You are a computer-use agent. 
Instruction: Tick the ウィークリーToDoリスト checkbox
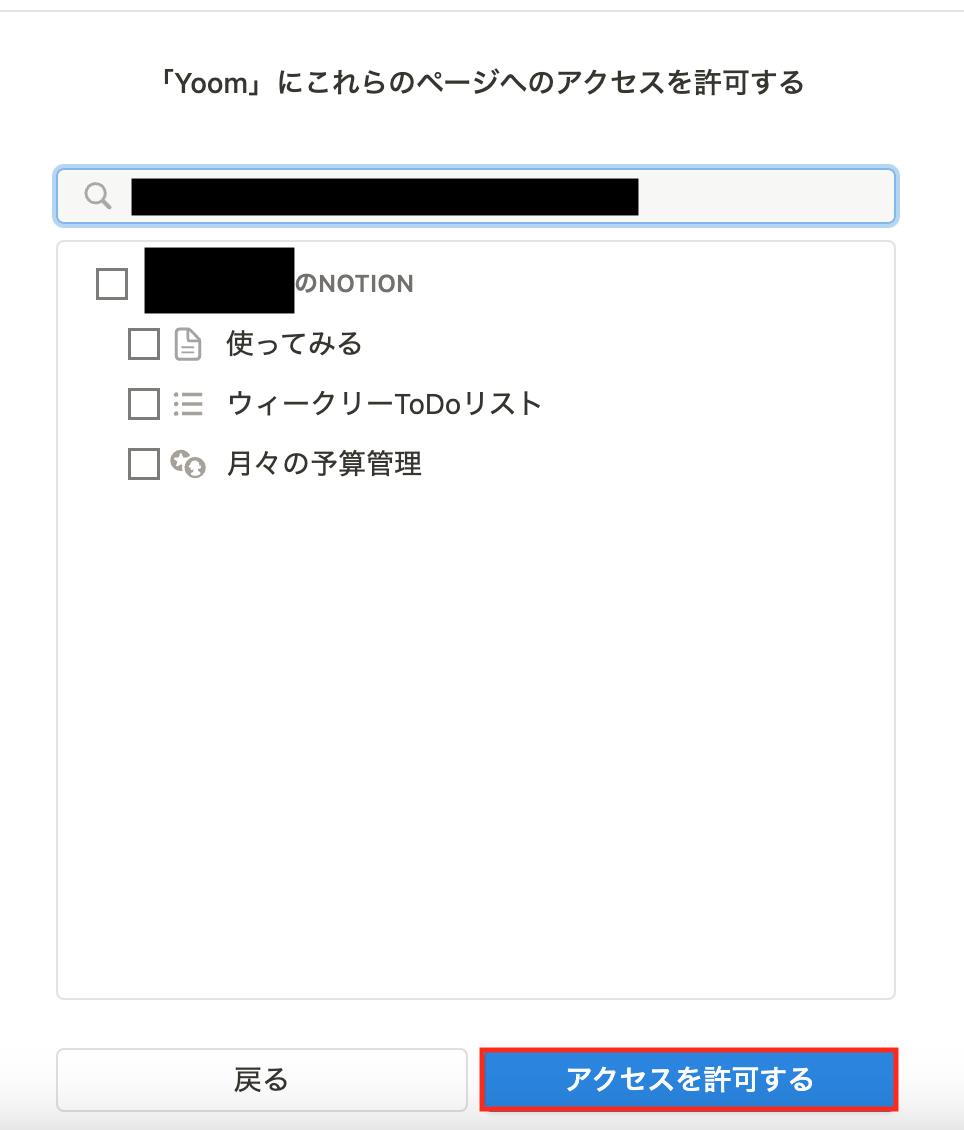point(144,404)
